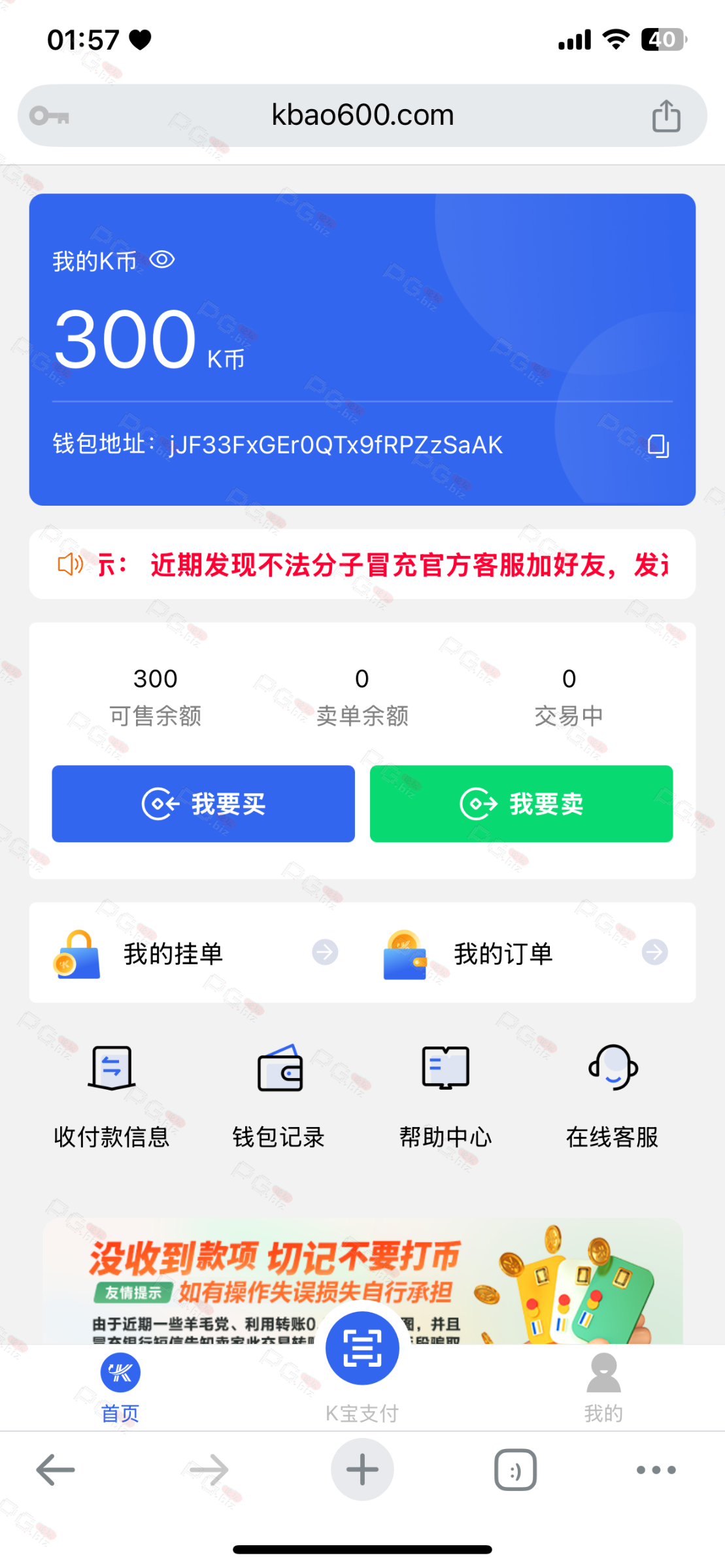
Task: Open 我的挂单 listings
Action: click(x=196, y=953)
